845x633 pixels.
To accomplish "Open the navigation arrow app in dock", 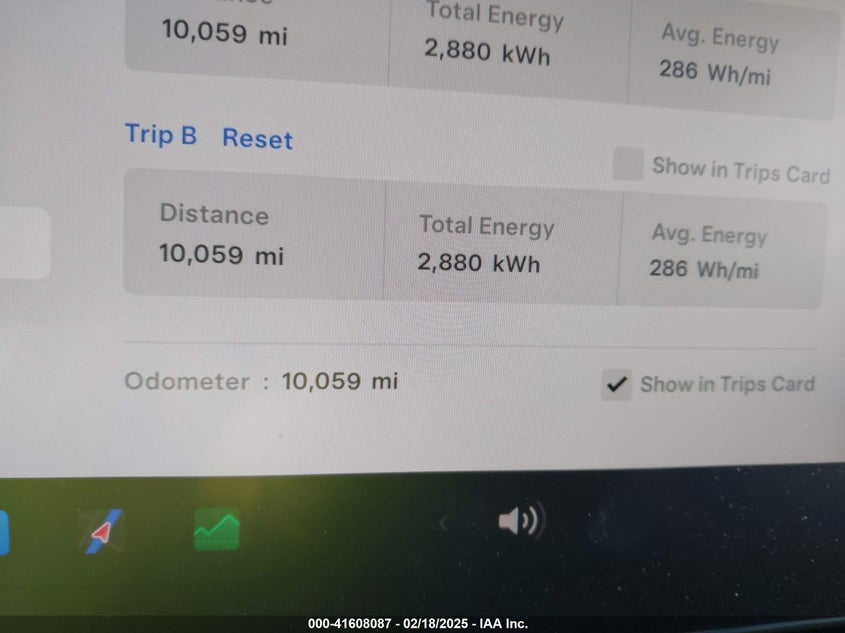I will coord(101,531).
